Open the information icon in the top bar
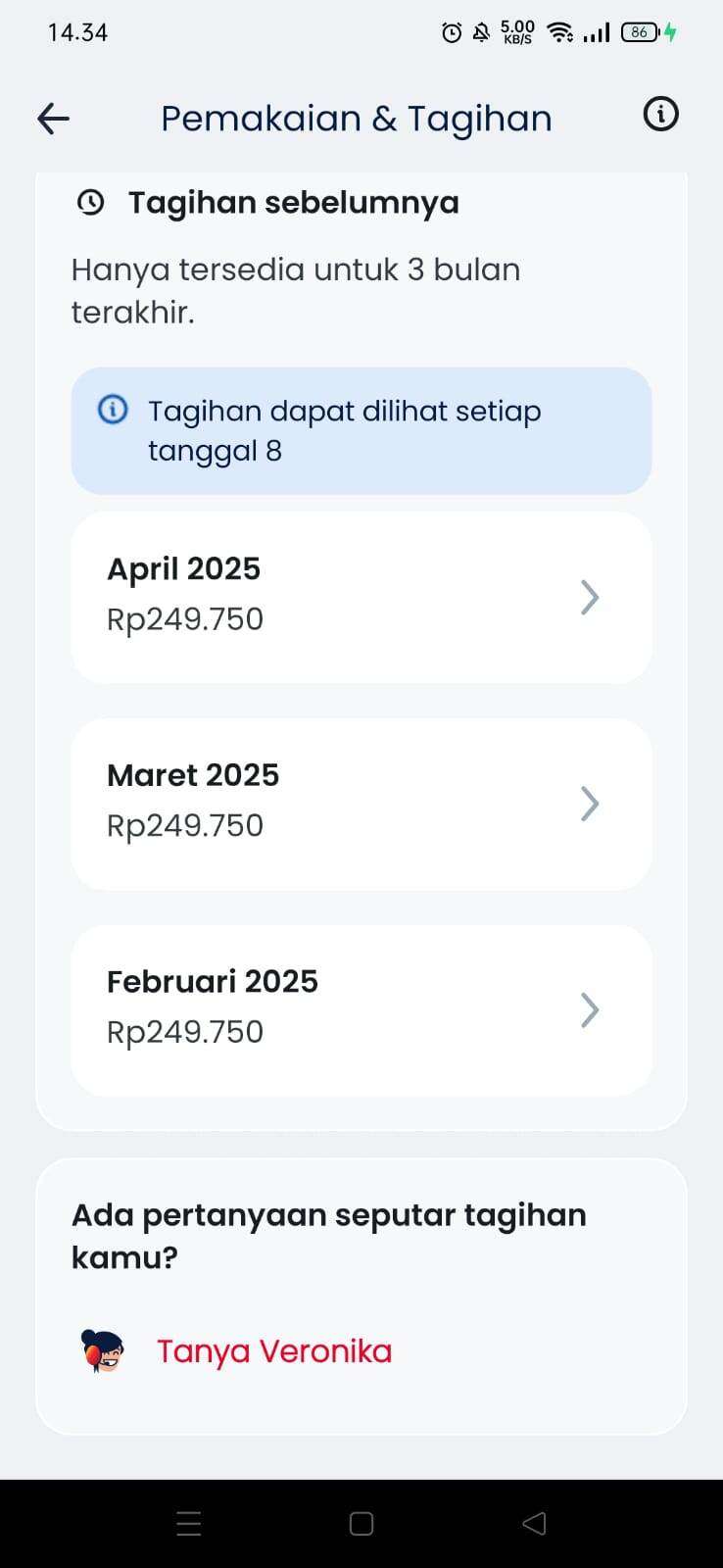Screen dimensions: 723x1568 tap(660, 114)
